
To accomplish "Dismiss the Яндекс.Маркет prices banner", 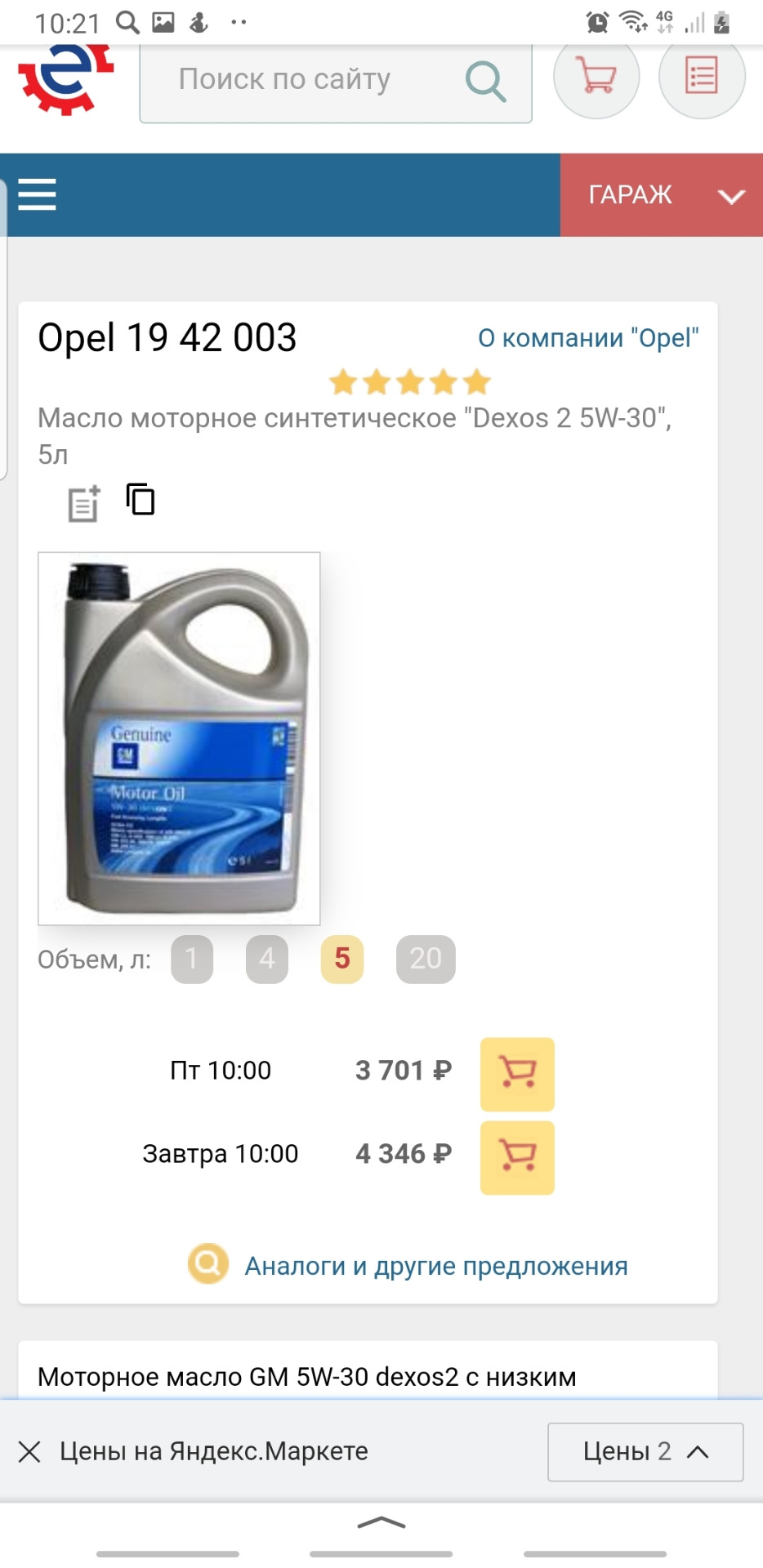I will pos(29,1451).
